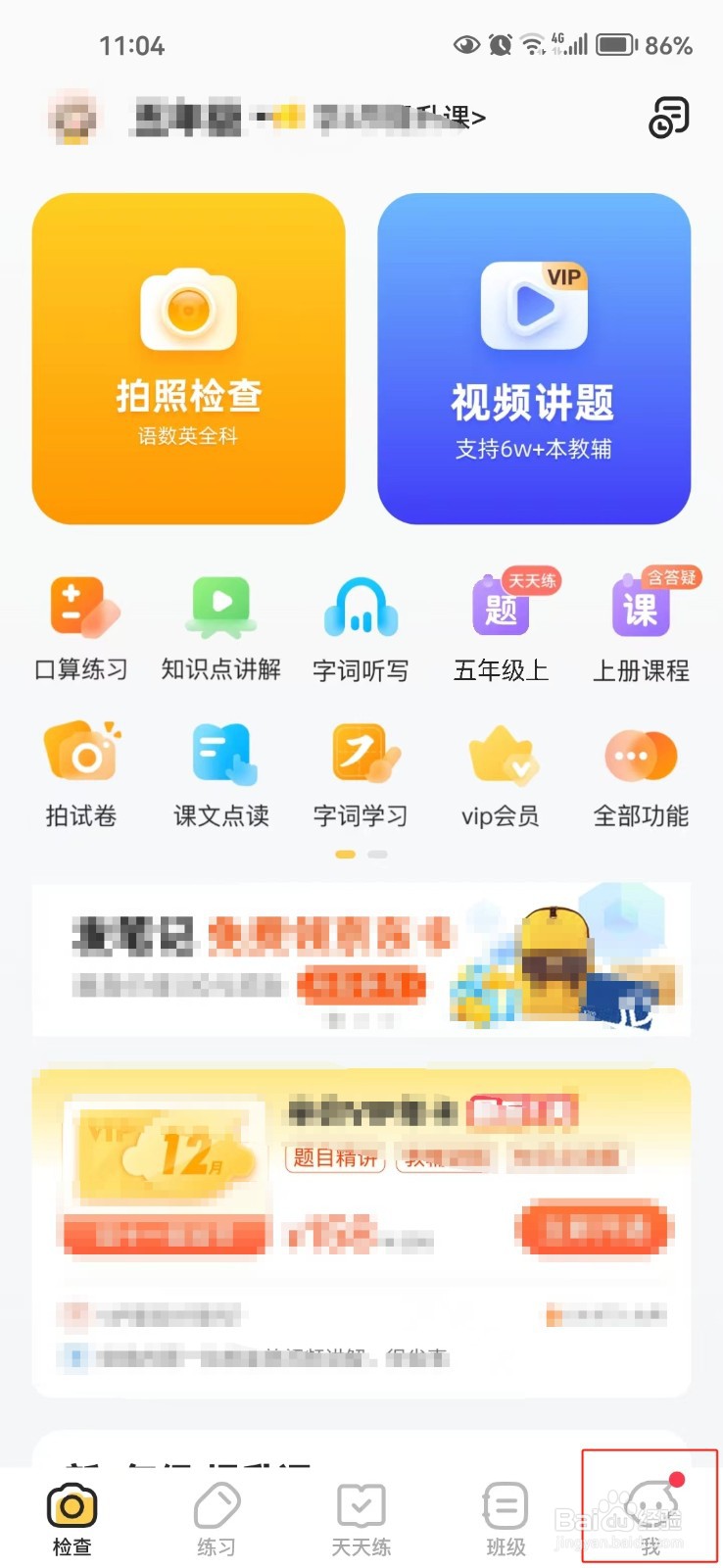Open the 班级 class section

point(505,1514)
